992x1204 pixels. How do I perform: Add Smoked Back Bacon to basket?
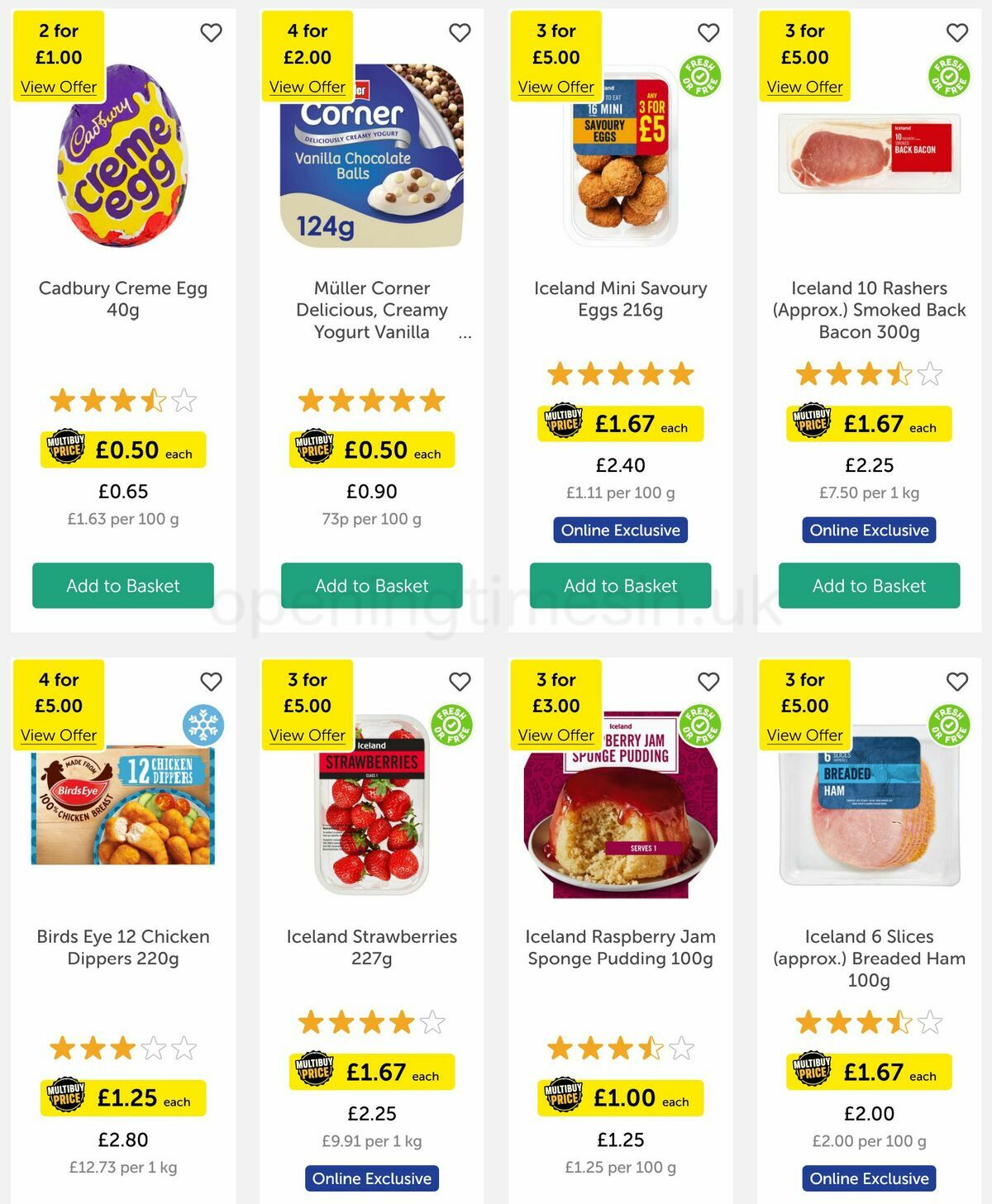869,585
